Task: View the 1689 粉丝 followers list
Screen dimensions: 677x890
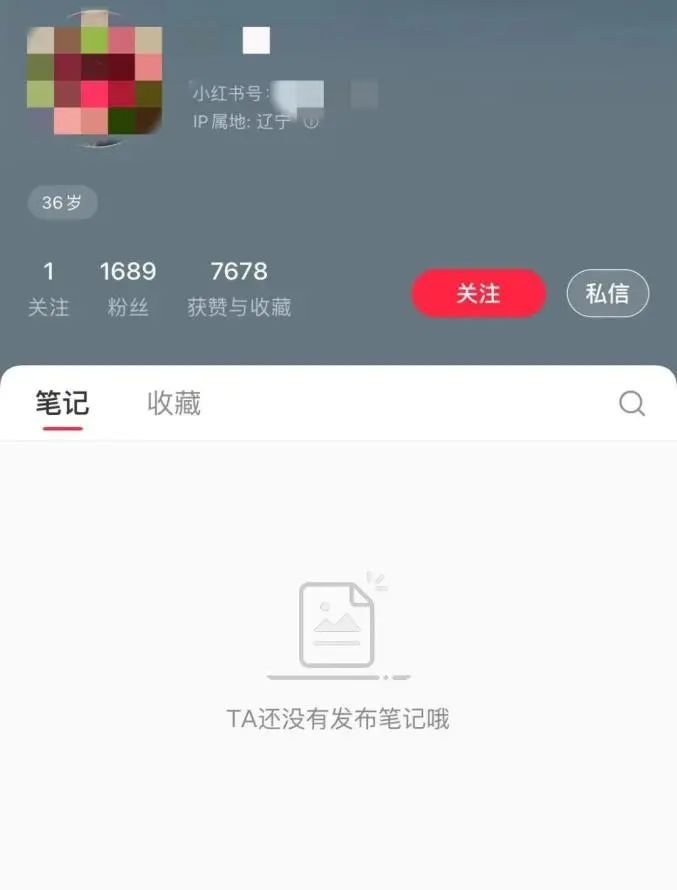Action: coord(128,288)
